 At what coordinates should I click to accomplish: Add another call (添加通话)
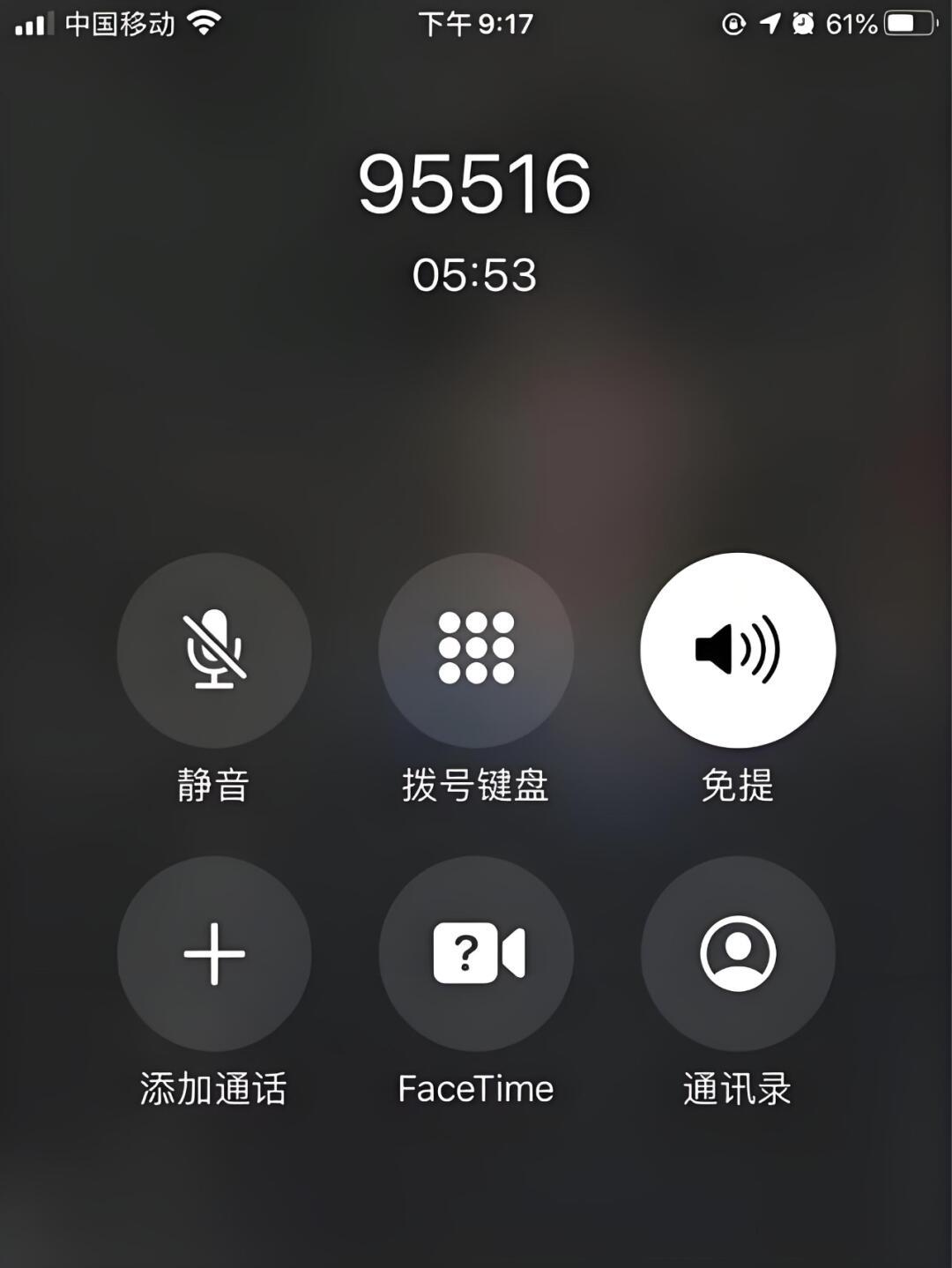click(214, 954)
